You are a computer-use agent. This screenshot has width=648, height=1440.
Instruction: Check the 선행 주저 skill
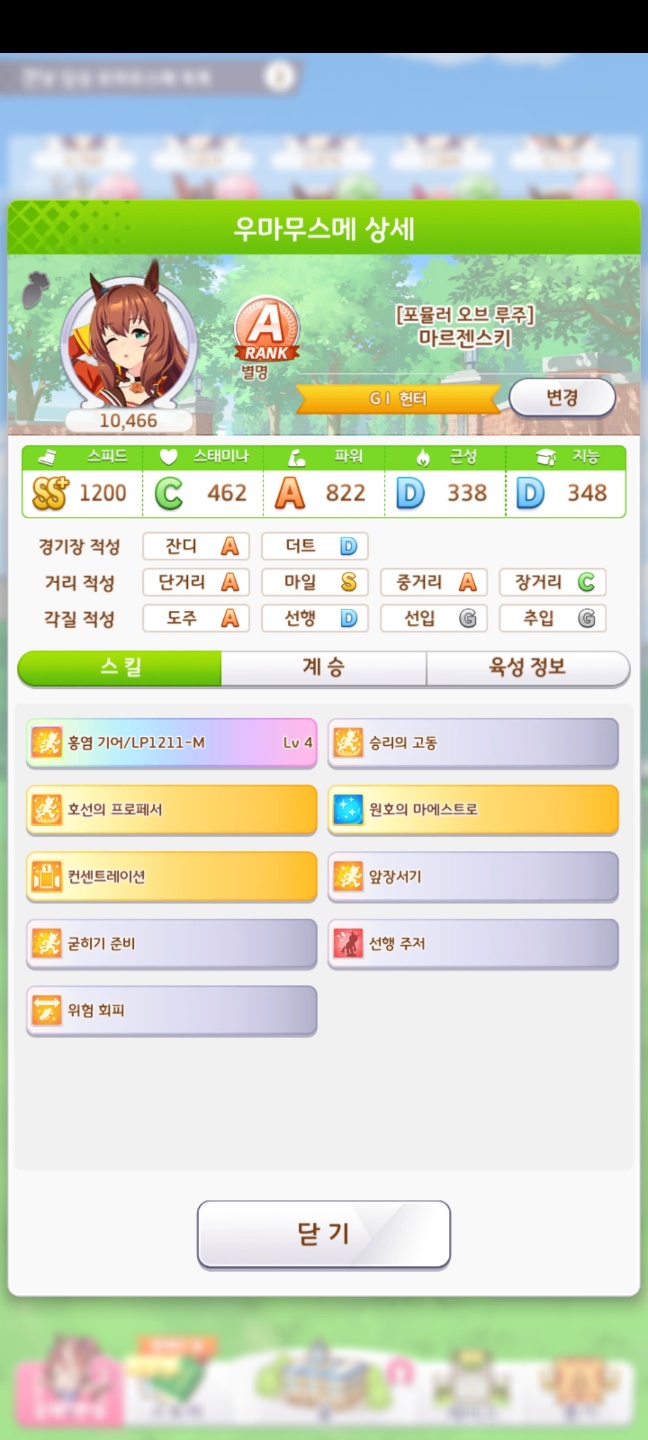(x=473, y=943)
